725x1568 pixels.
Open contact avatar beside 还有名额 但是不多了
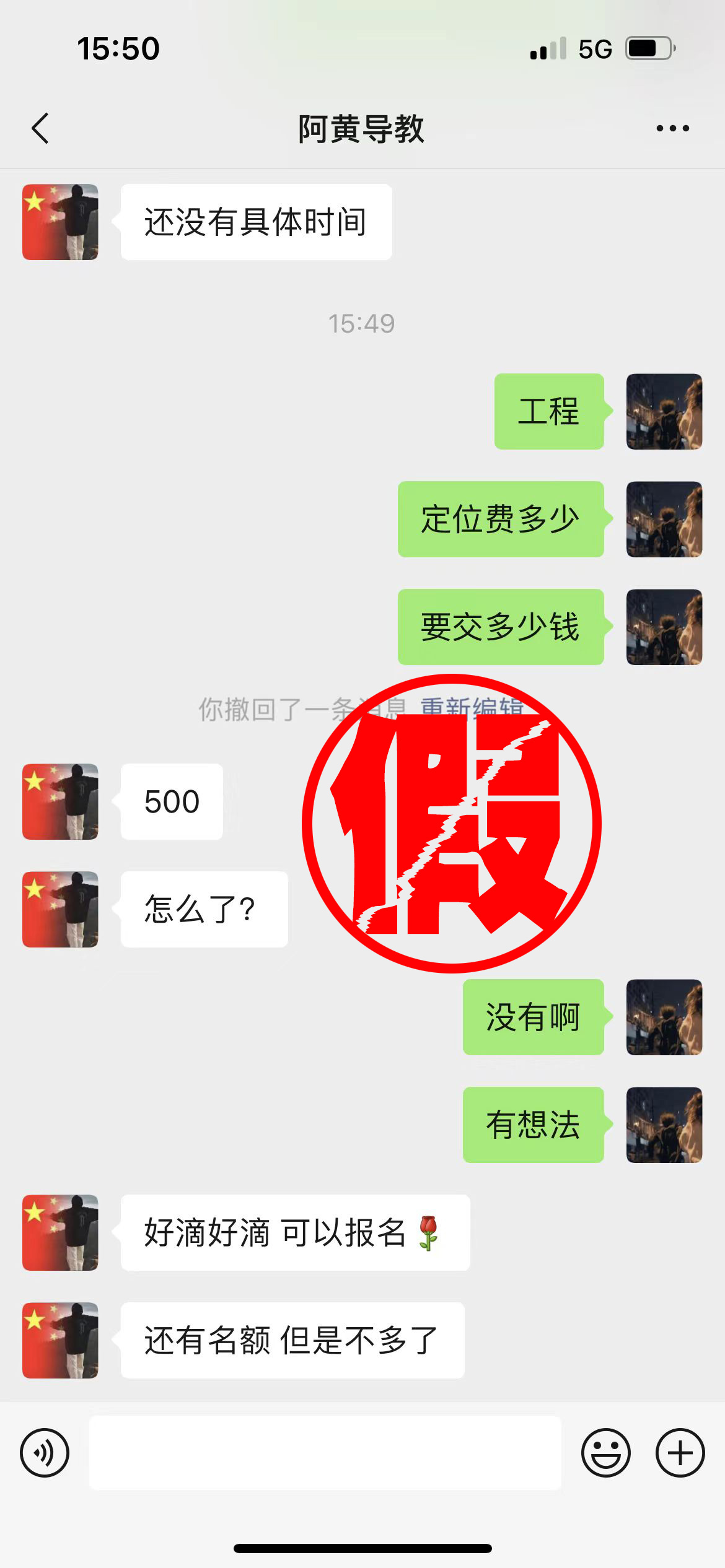tap(60, 1340)
